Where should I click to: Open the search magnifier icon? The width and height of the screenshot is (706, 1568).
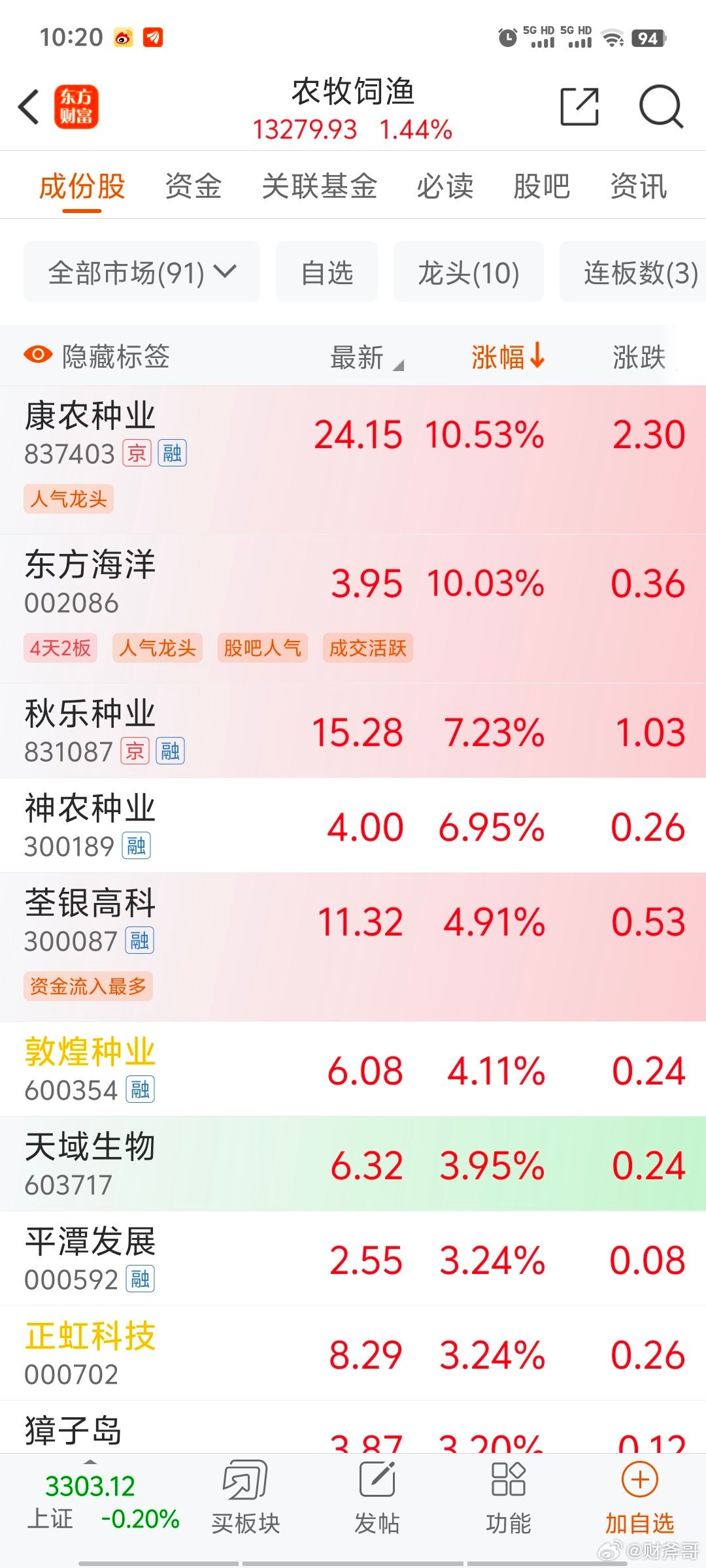[x=661, y=106]
